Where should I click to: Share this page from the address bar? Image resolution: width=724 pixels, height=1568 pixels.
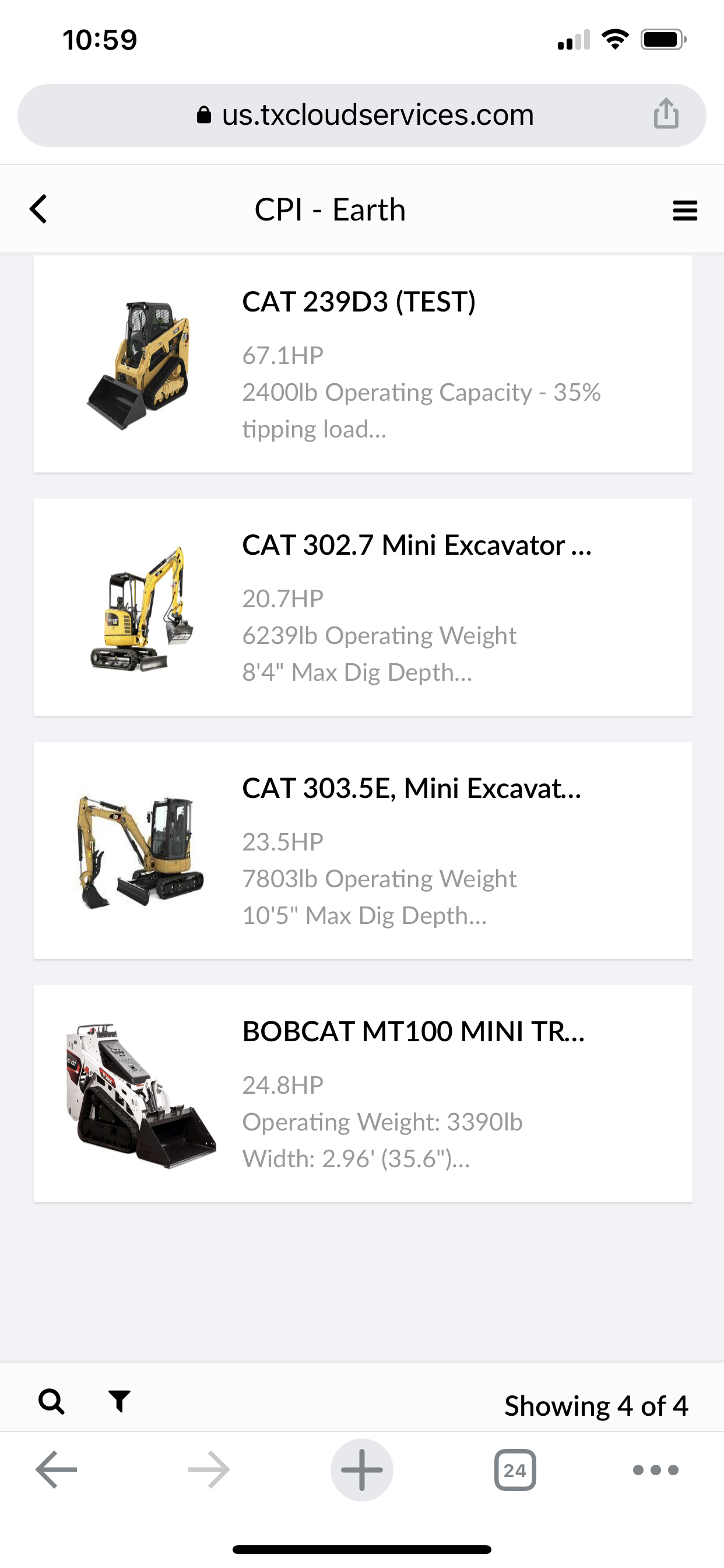666,114
